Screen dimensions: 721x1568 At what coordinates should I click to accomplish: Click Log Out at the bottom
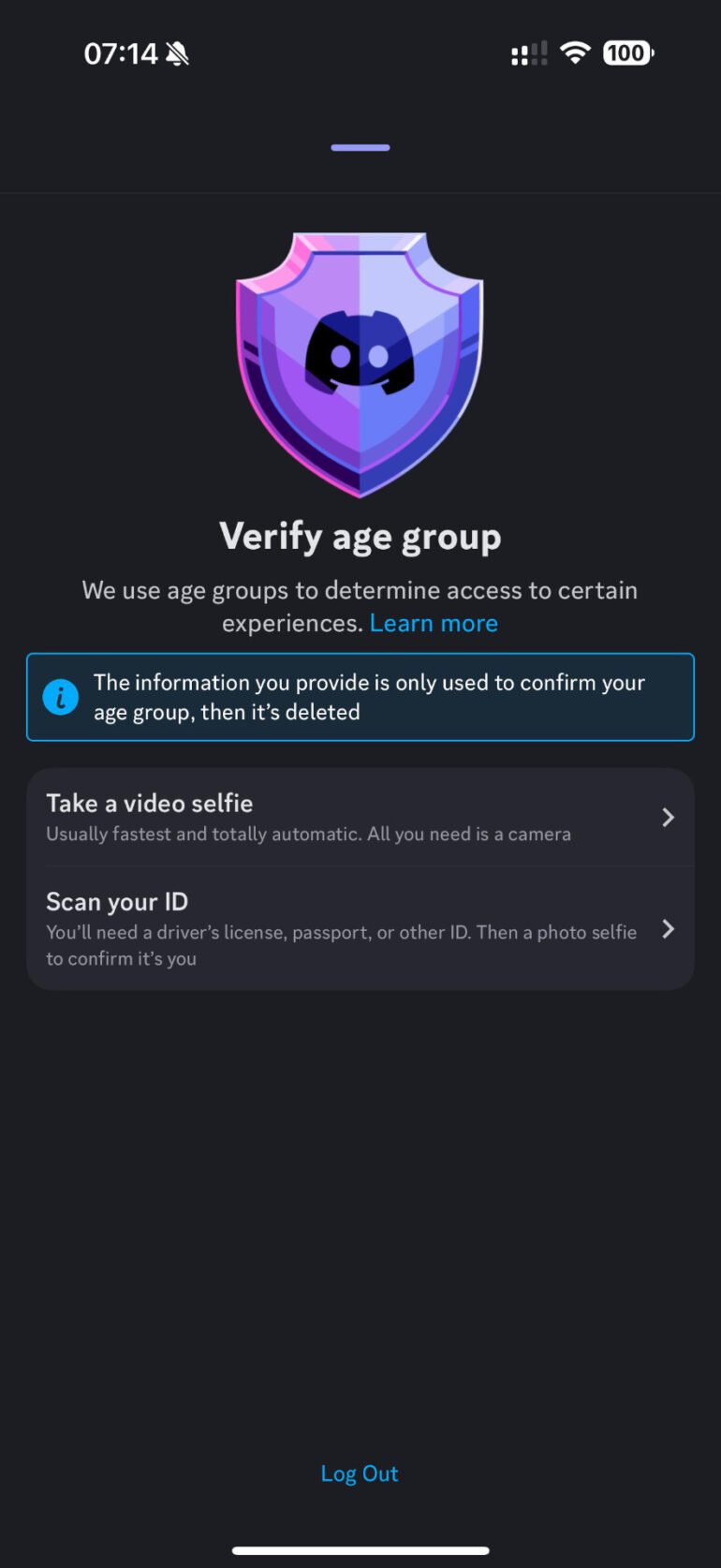[x=360, y=1472]
